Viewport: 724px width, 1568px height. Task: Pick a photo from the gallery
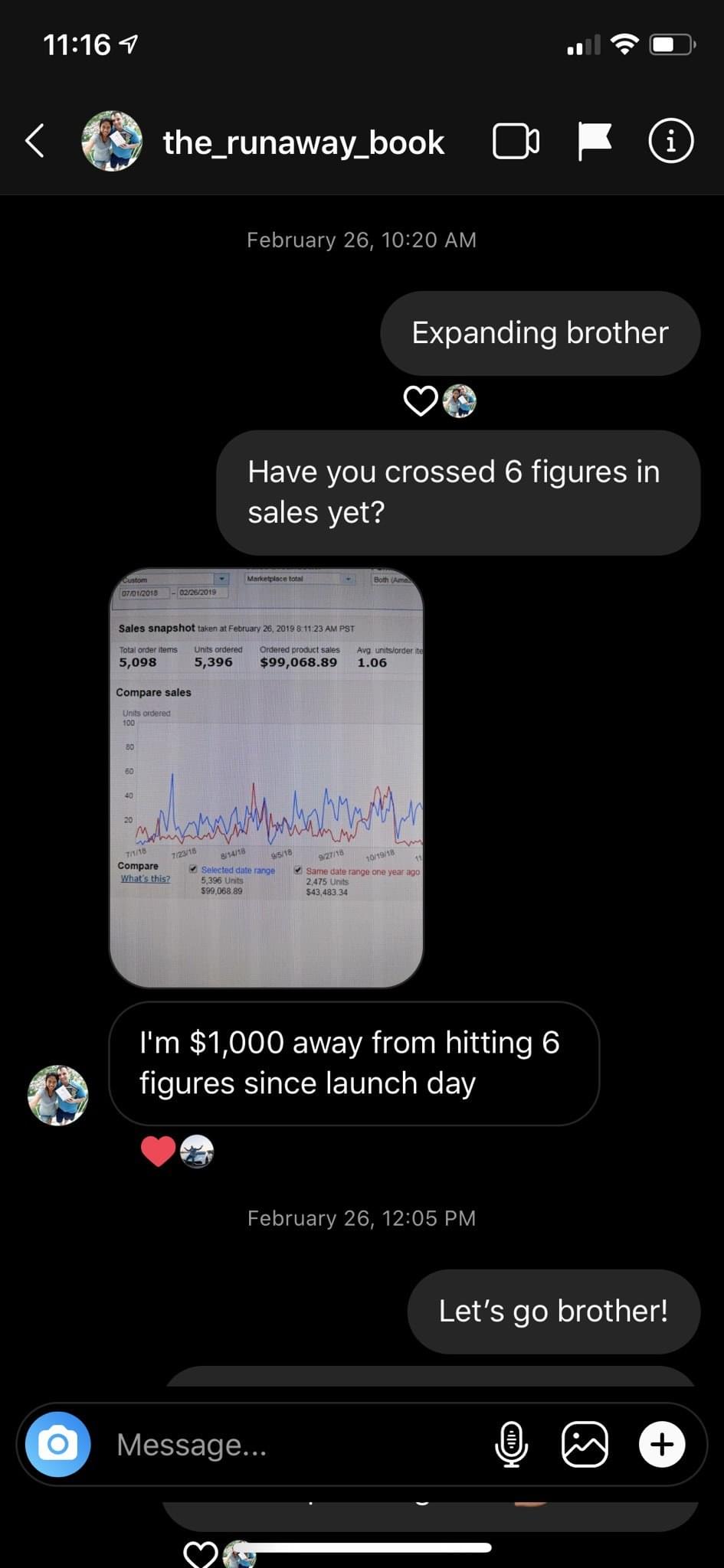(585, 1445)
